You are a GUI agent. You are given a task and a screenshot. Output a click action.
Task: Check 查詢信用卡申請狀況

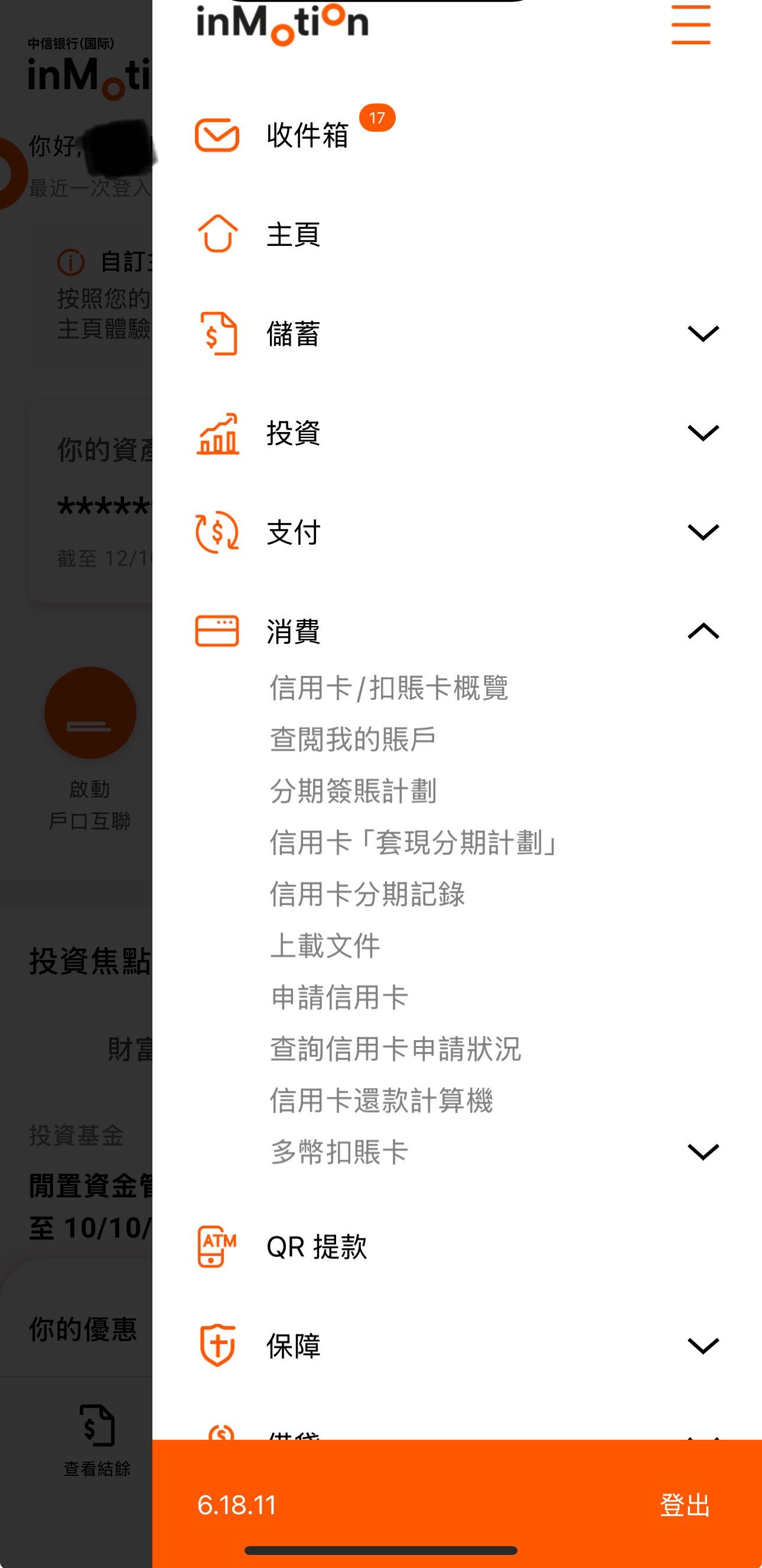[395, 1049]
